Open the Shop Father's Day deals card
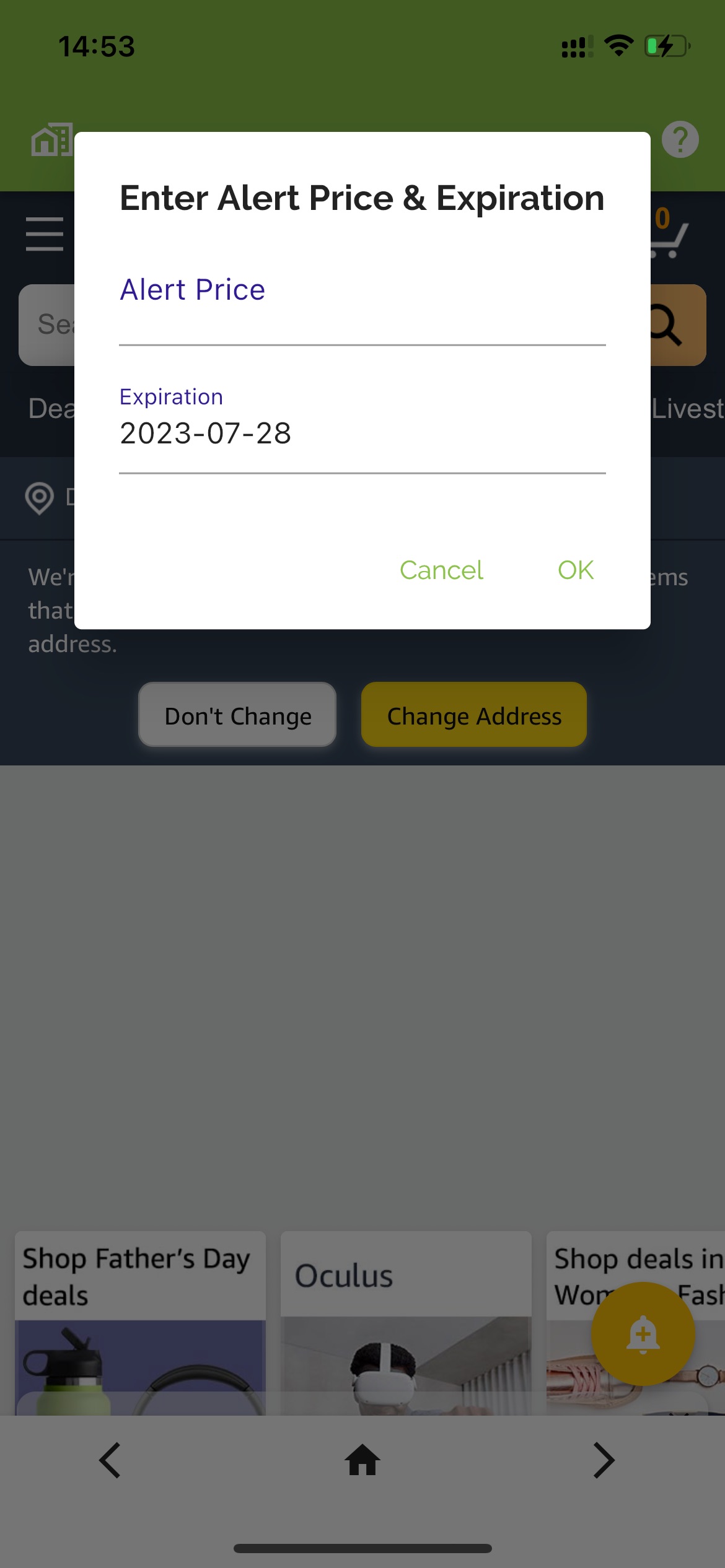725x1568 pixels. 141,1323
